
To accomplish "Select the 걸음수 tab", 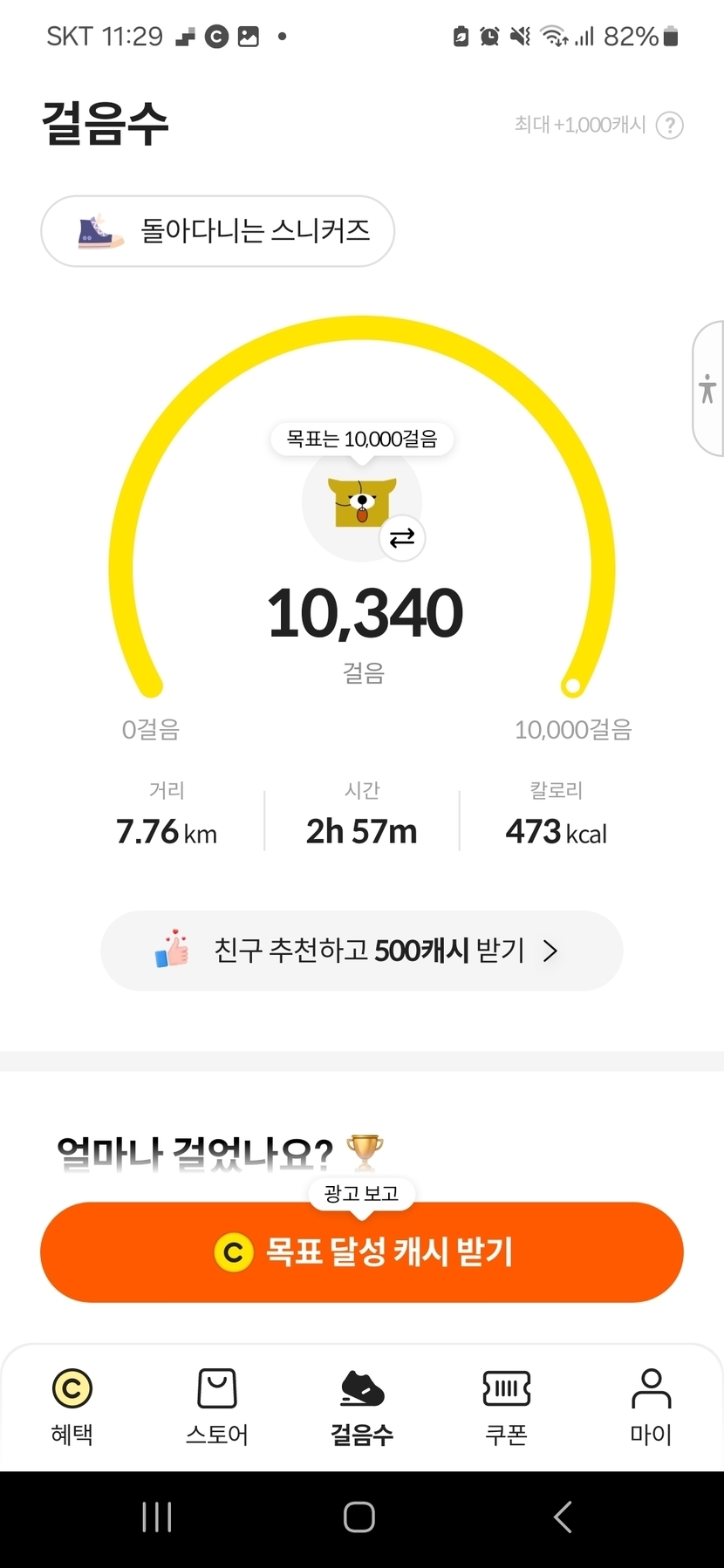I will tap(362, 1406).
